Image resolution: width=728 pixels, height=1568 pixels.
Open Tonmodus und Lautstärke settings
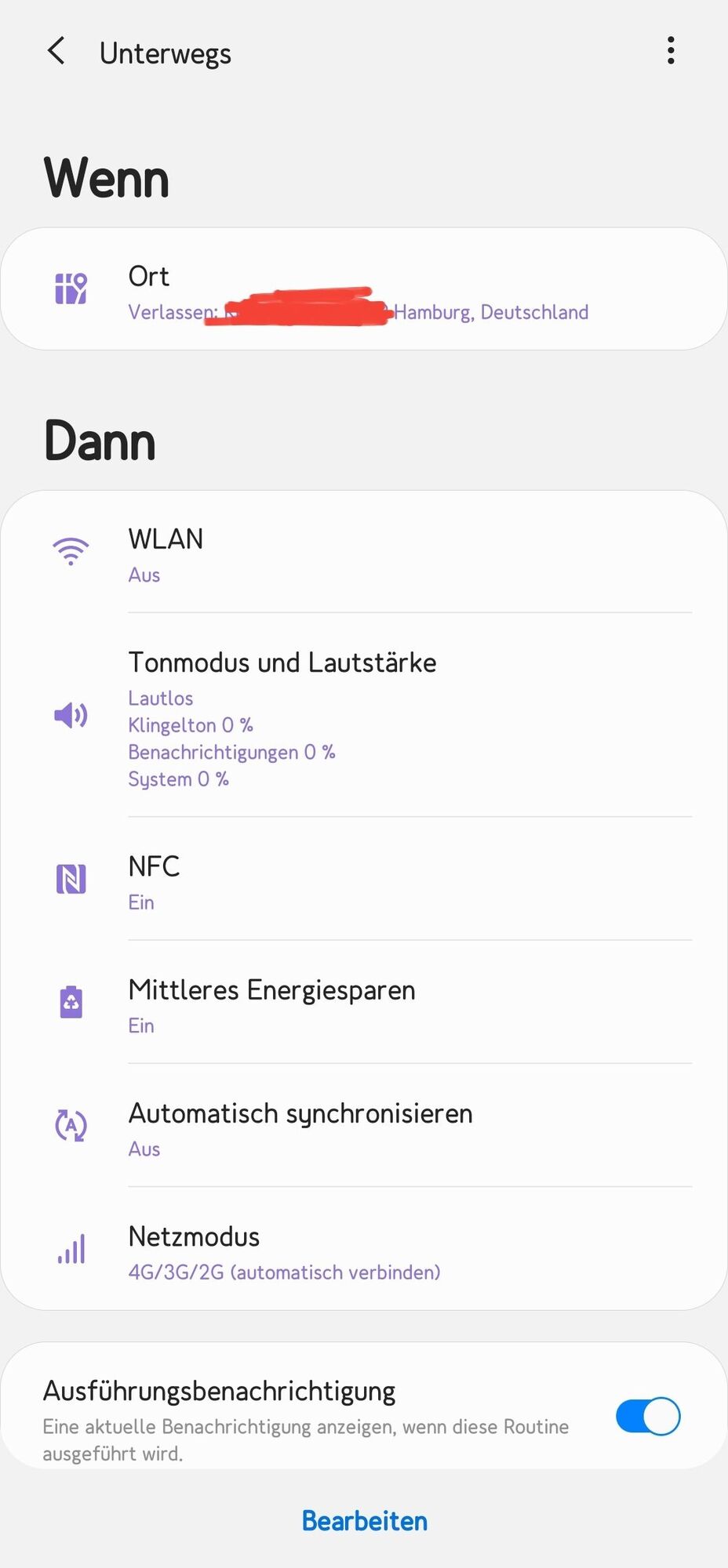tap(364, 717)
